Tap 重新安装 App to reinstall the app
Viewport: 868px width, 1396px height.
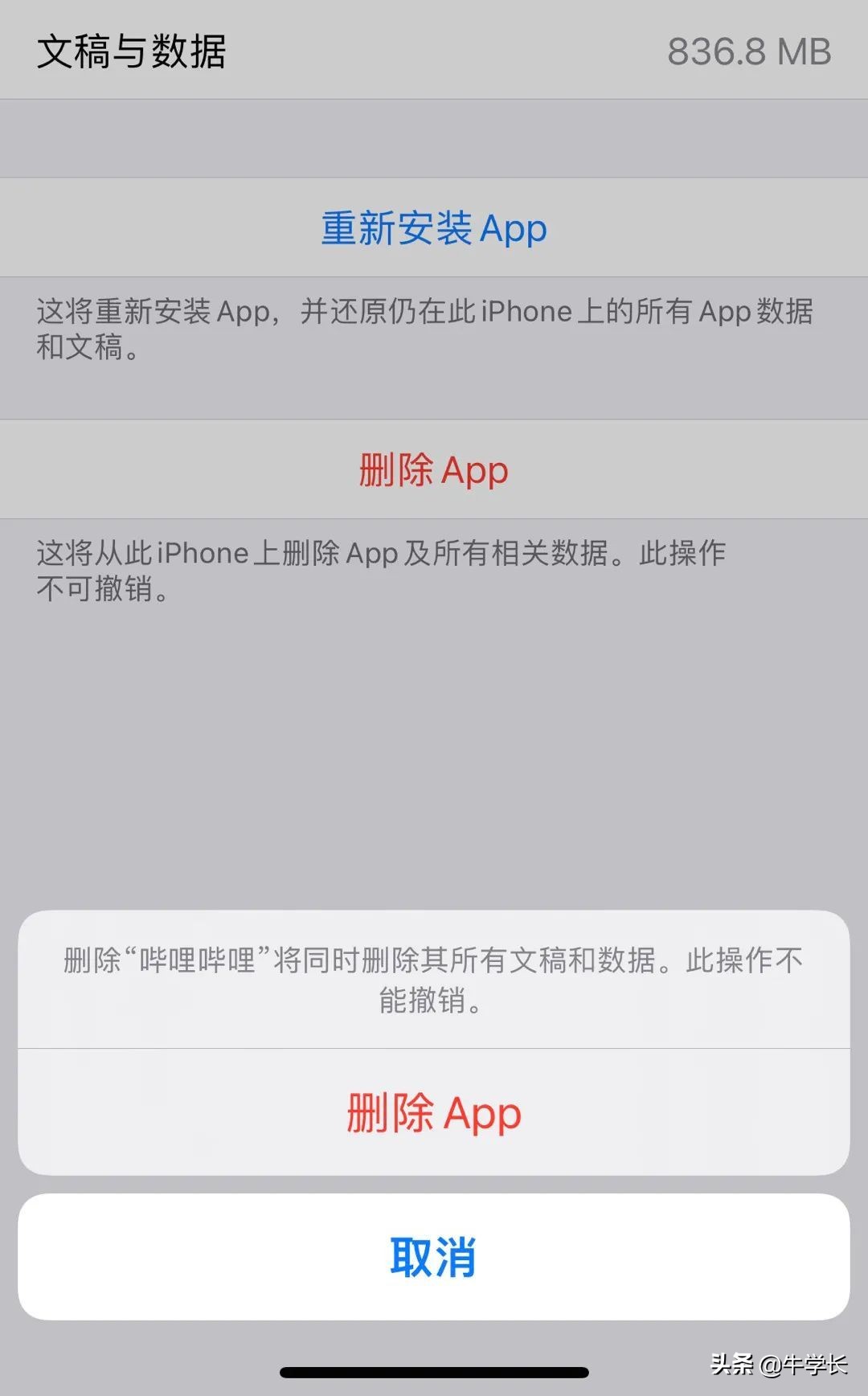pyautogui.click(x=434, y=227)
